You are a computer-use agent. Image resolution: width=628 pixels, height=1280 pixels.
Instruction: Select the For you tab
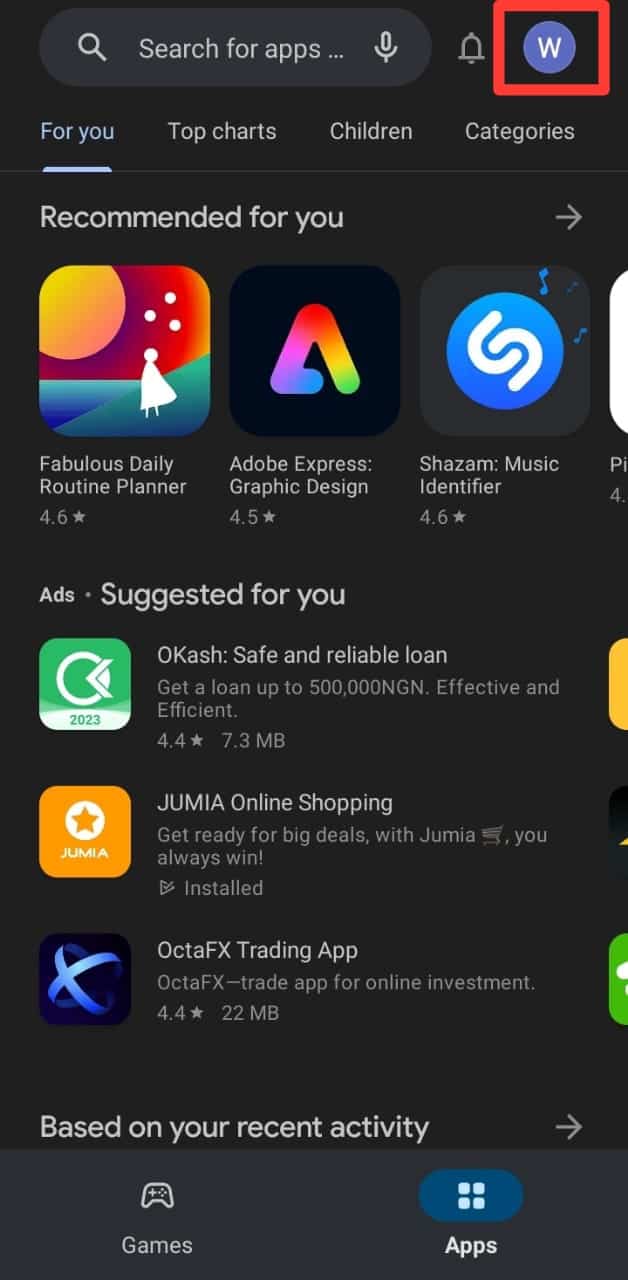click(x=77, y=131)
